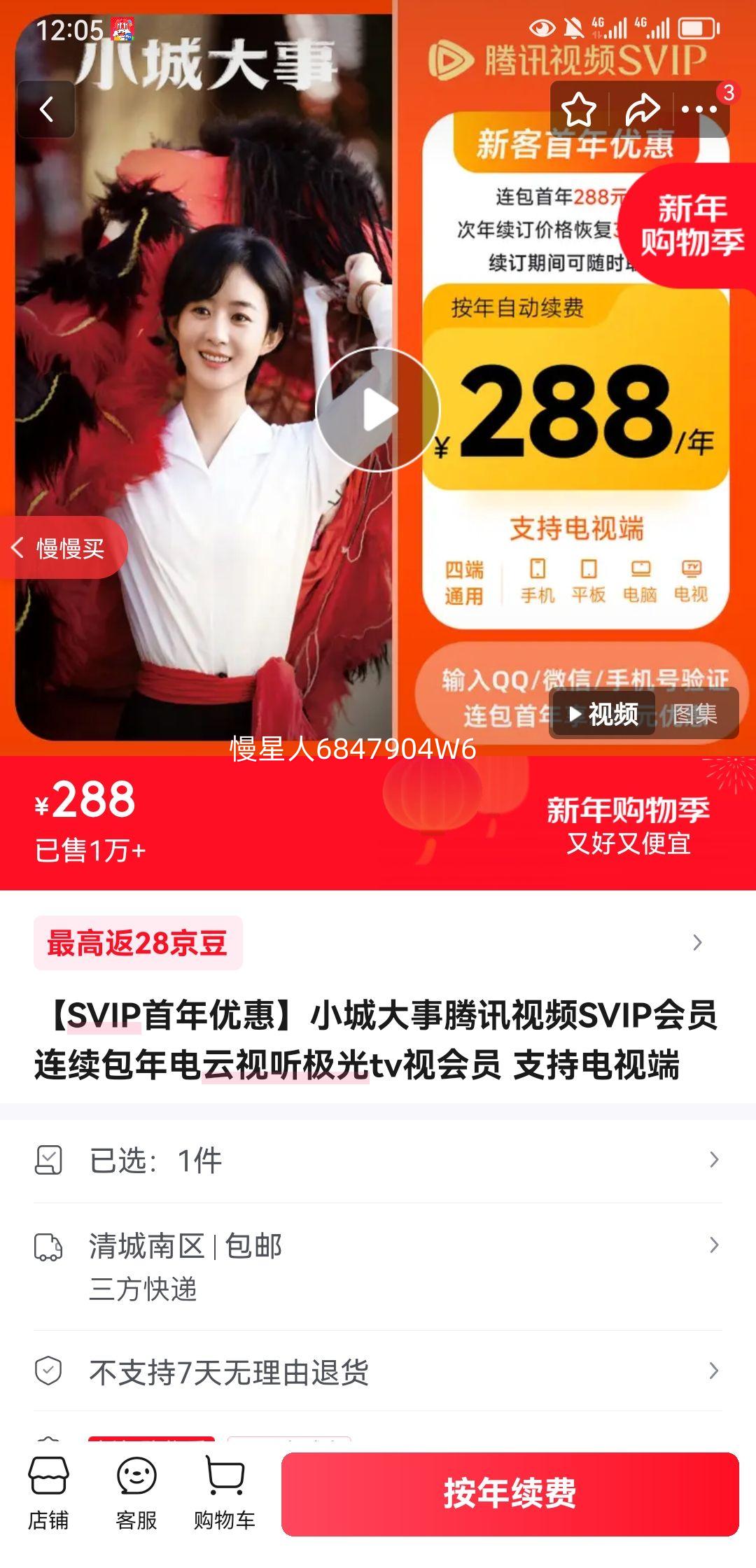Viewport: 756px width, 1568px height.
Task: Share this product listing
Action: 643,108
